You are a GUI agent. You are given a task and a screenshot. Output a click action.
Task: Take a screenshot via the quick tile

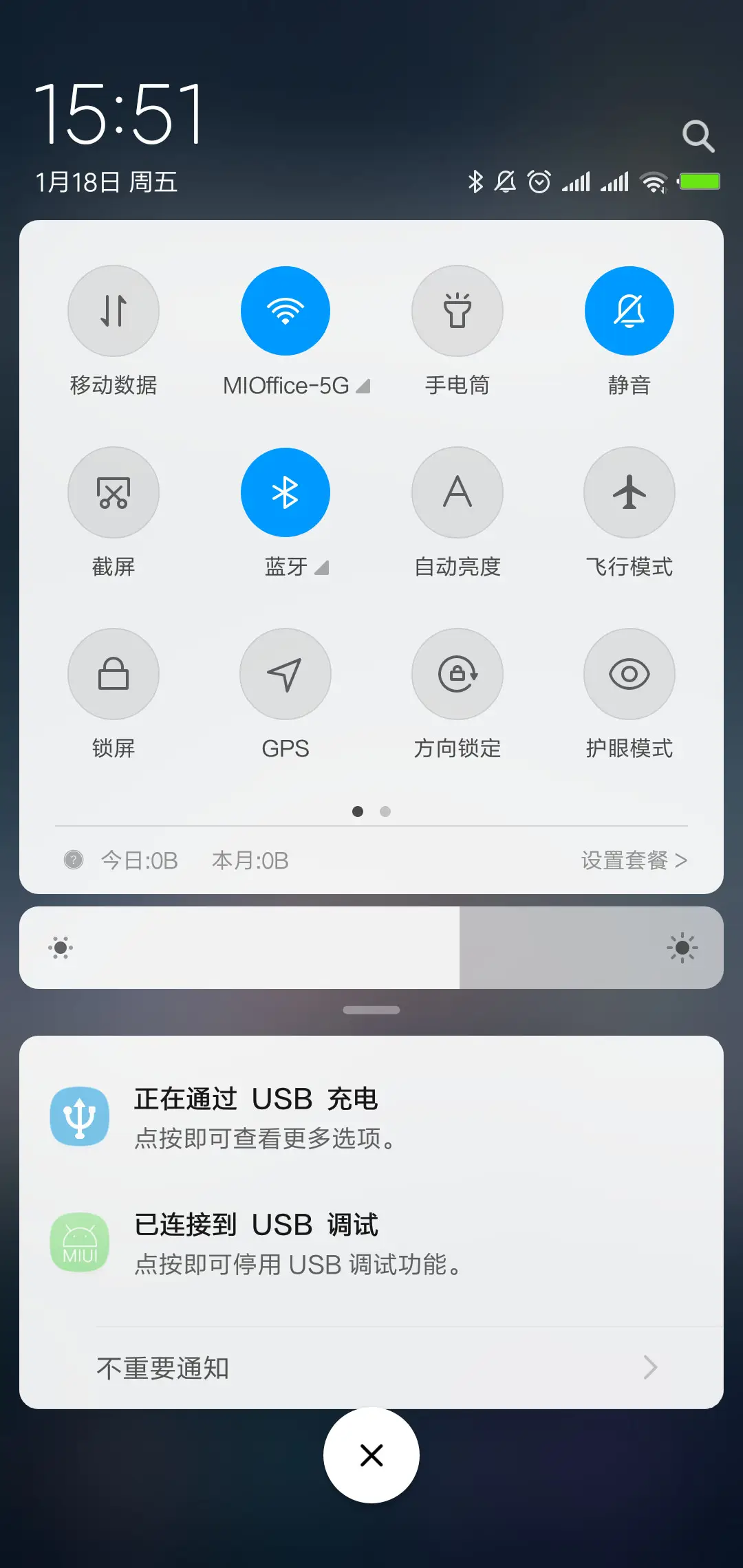[x=114, y=492]
